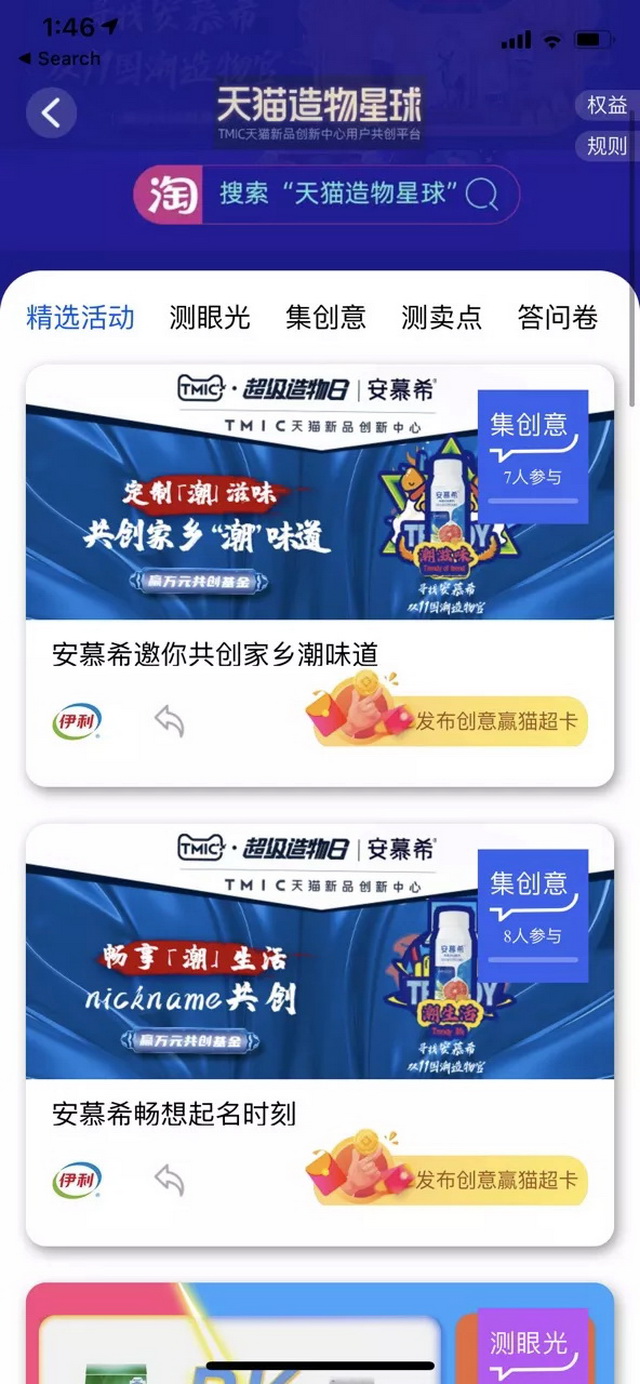Share the 畅想起名时刻 activity

(x=169, y=1180)
